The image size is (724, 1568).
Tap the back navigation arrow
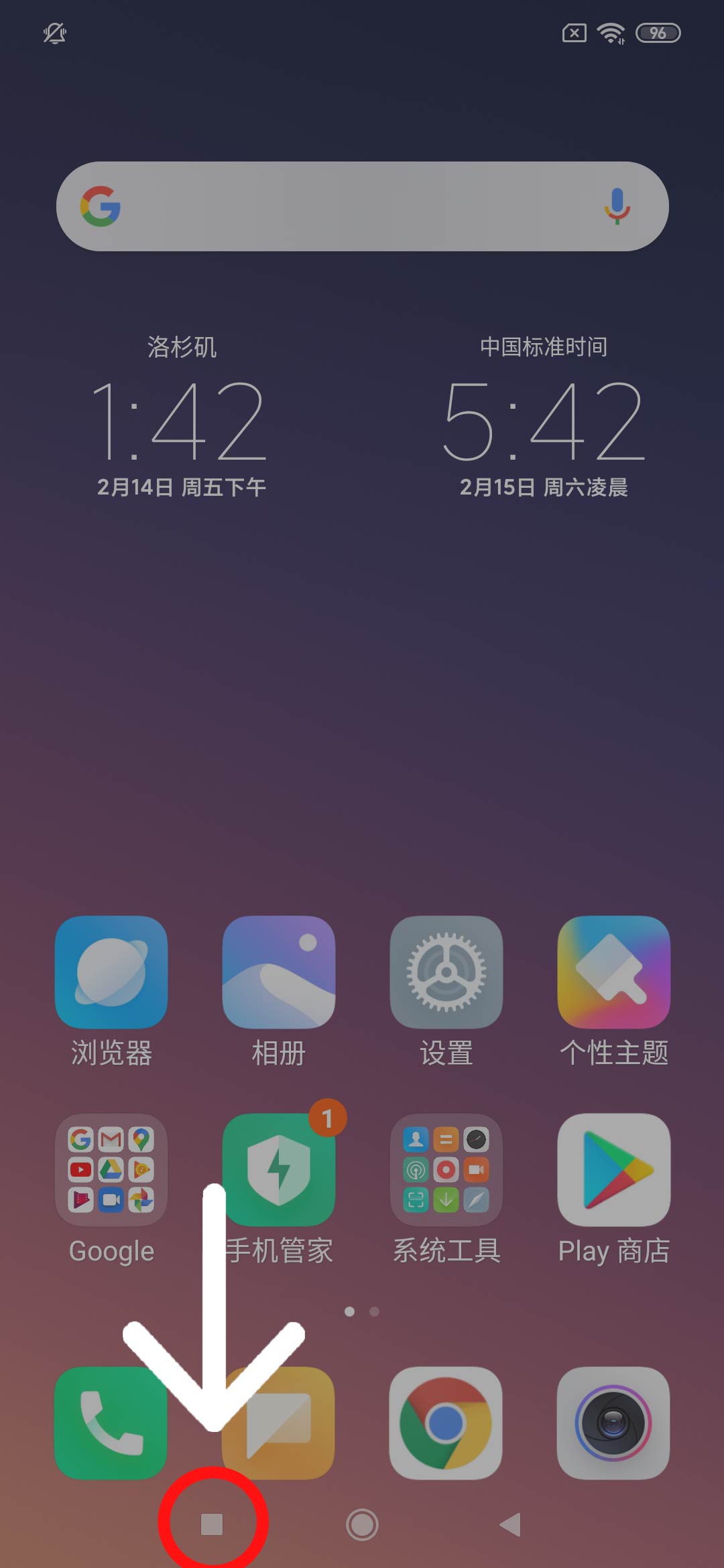click(511, 1524)
